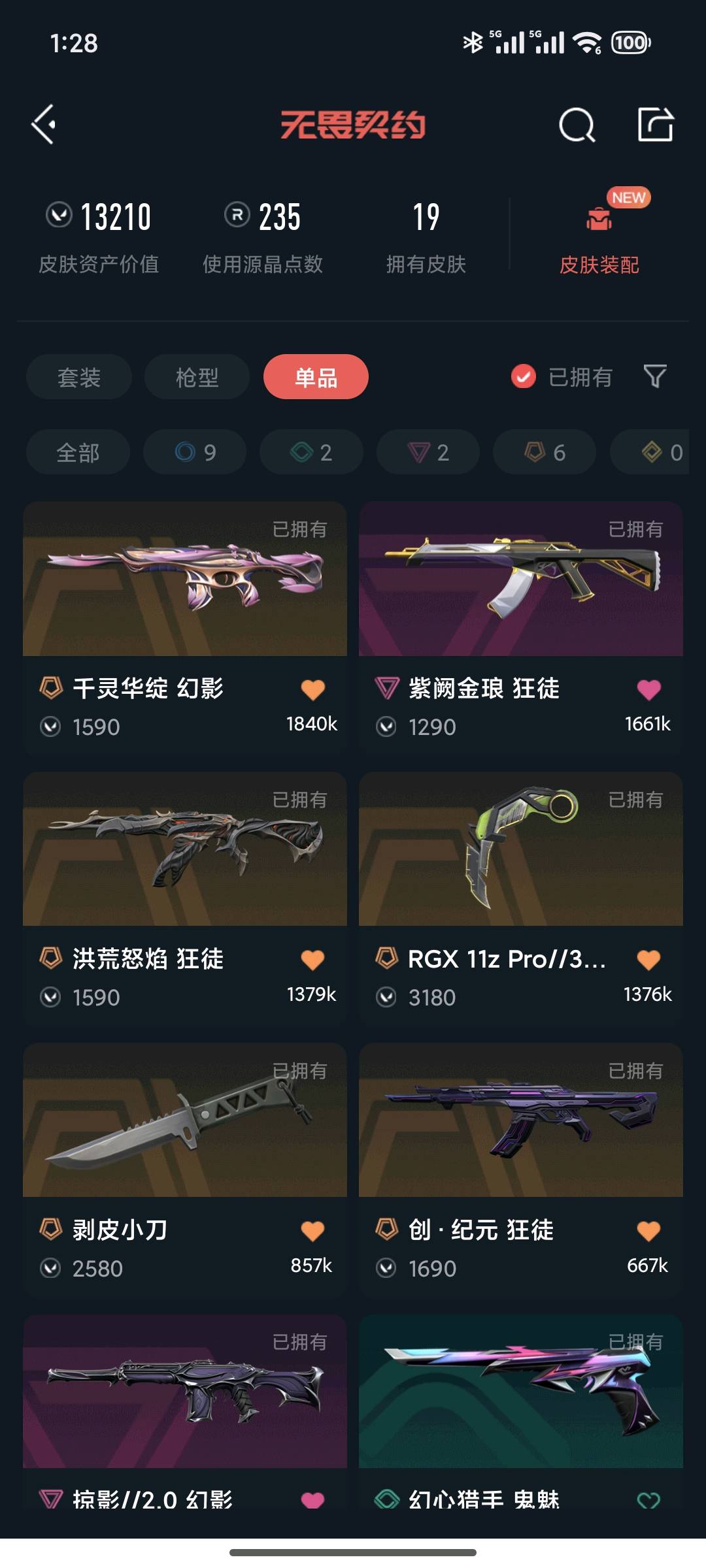The width and height of the screenshot is (706, 1568).
Task: Filter by orange tier with 6 skins
Action: click(545, 452)
